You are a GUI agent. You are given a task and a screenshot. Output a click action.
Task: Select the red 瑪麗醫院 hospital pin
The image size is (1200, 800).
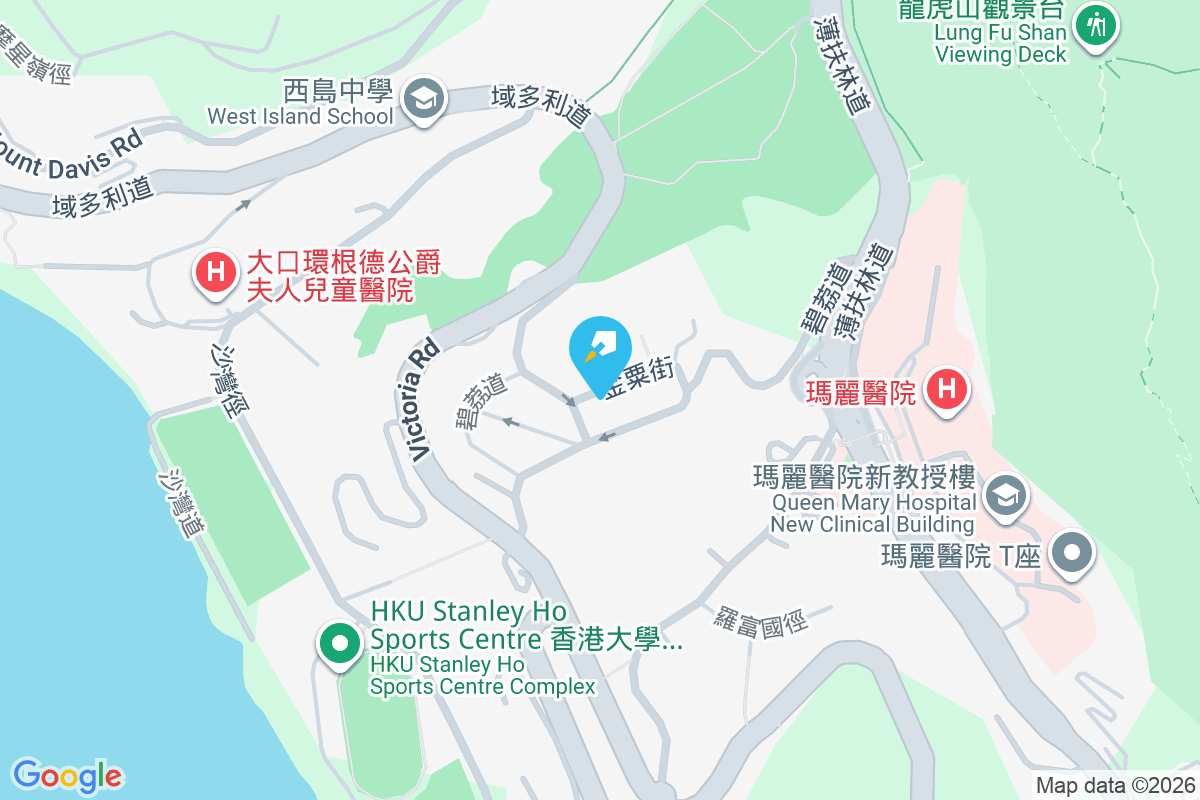[948, 389]
